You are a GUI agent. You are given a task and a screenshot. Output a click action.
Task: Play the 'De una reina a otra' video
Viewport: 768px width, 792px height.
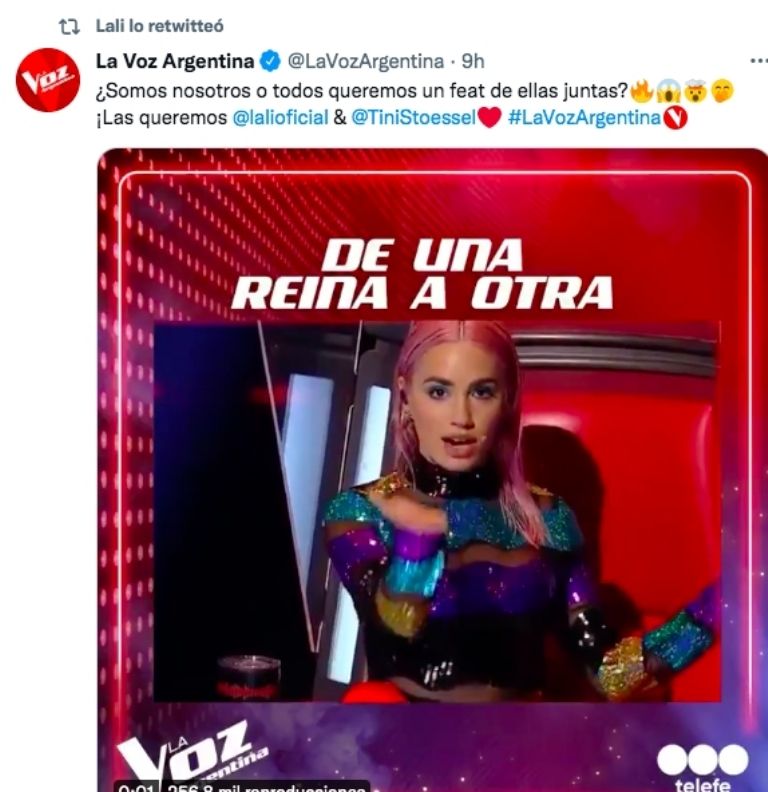(434, 470)
